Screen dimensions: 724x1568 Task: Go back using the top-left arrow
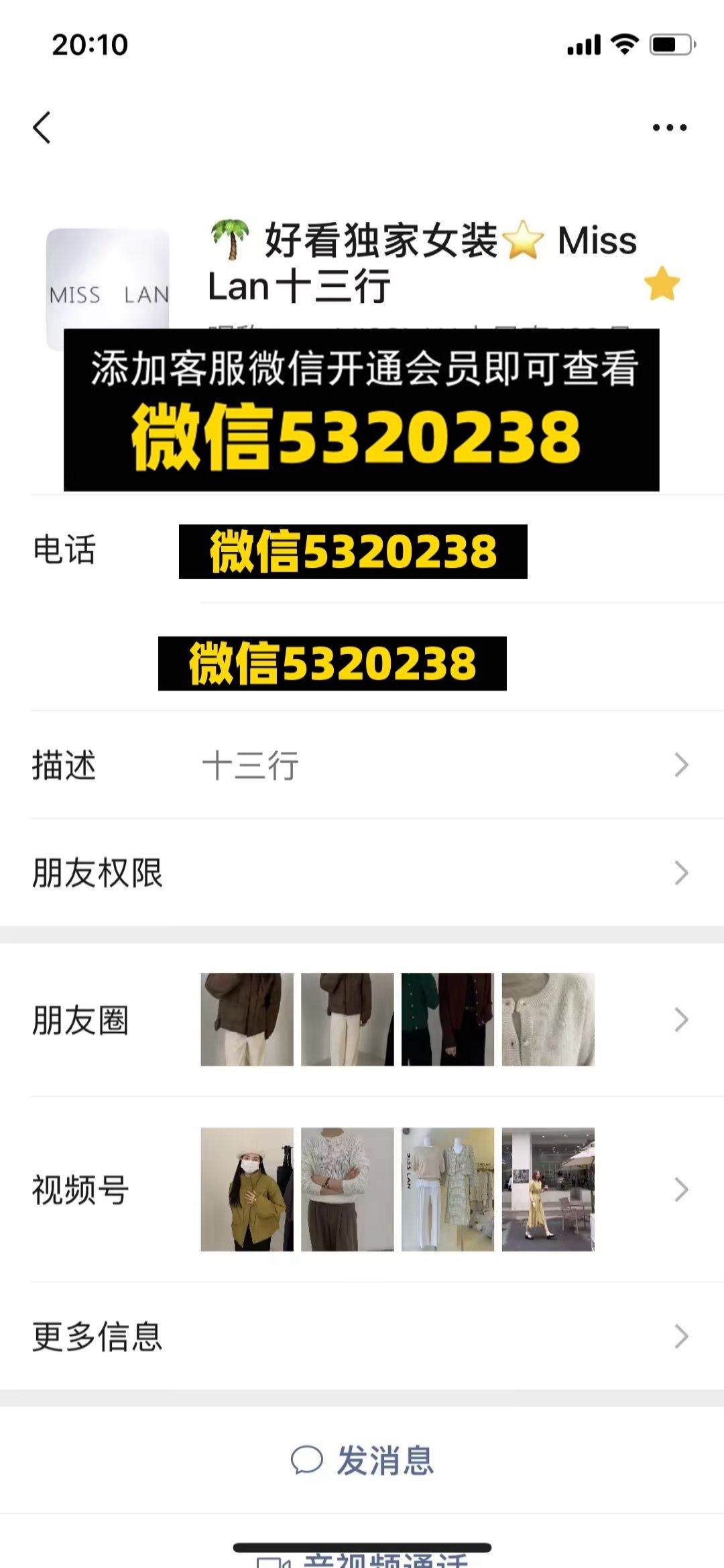(x=42, y=127)
